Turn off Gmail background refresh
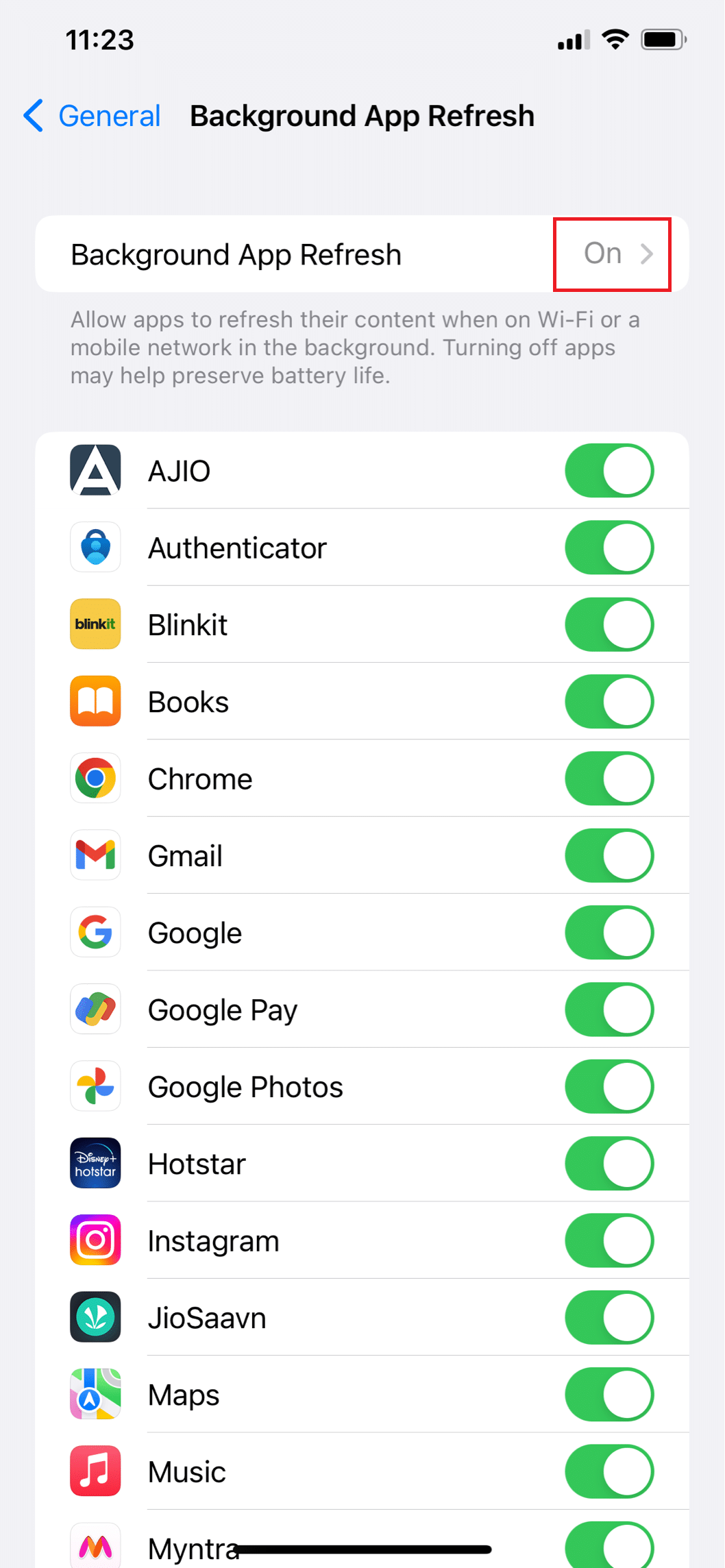Viewport: 725px width, 1568px height. (x=609, y=855)
